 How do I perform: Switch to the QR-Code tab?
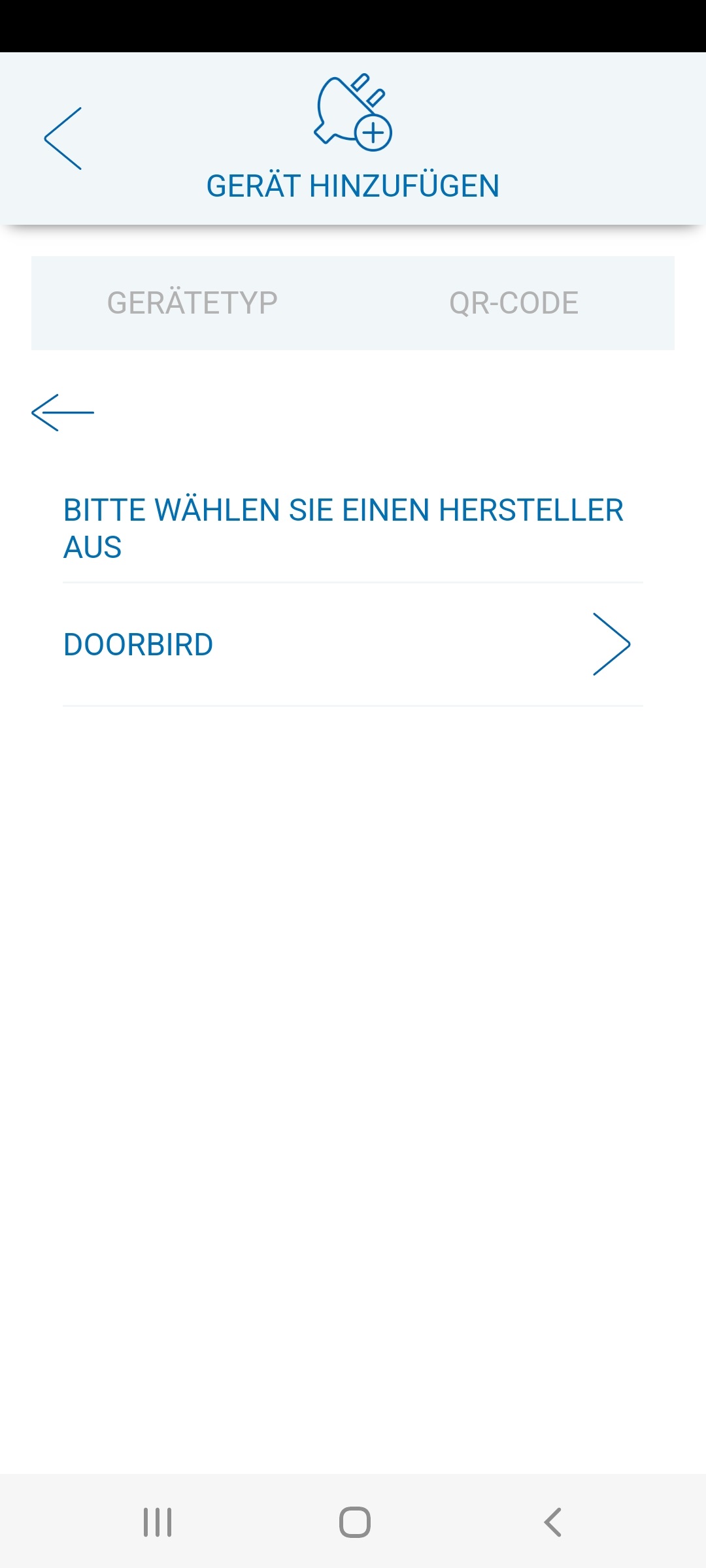pyautogui.click(x=514, y=303)
